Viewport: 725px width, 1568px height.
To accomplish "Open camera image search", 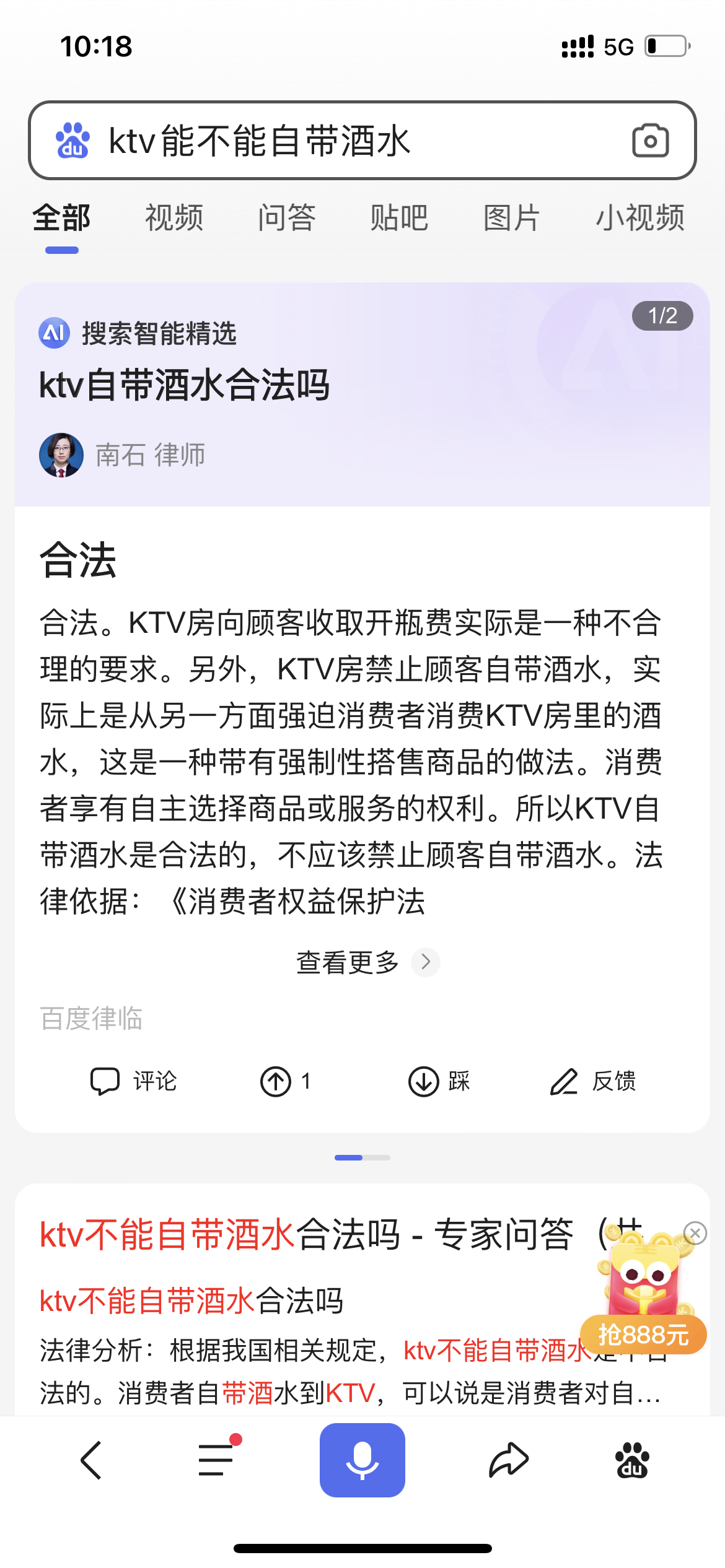I will click(650, 141).
